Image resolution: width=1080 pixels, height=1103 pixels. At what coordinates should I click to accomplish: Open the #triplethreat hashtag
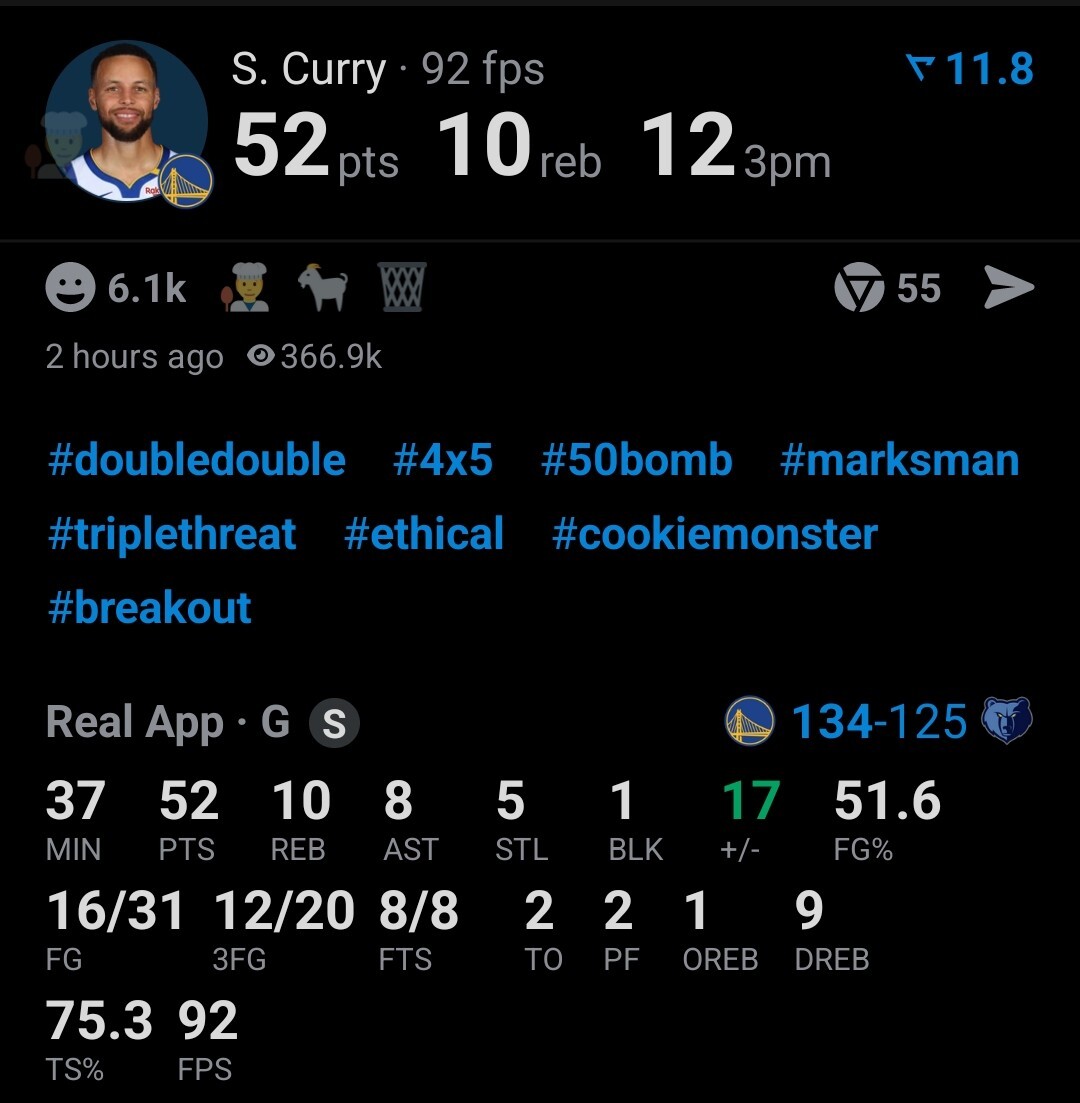tap(172, 534)
